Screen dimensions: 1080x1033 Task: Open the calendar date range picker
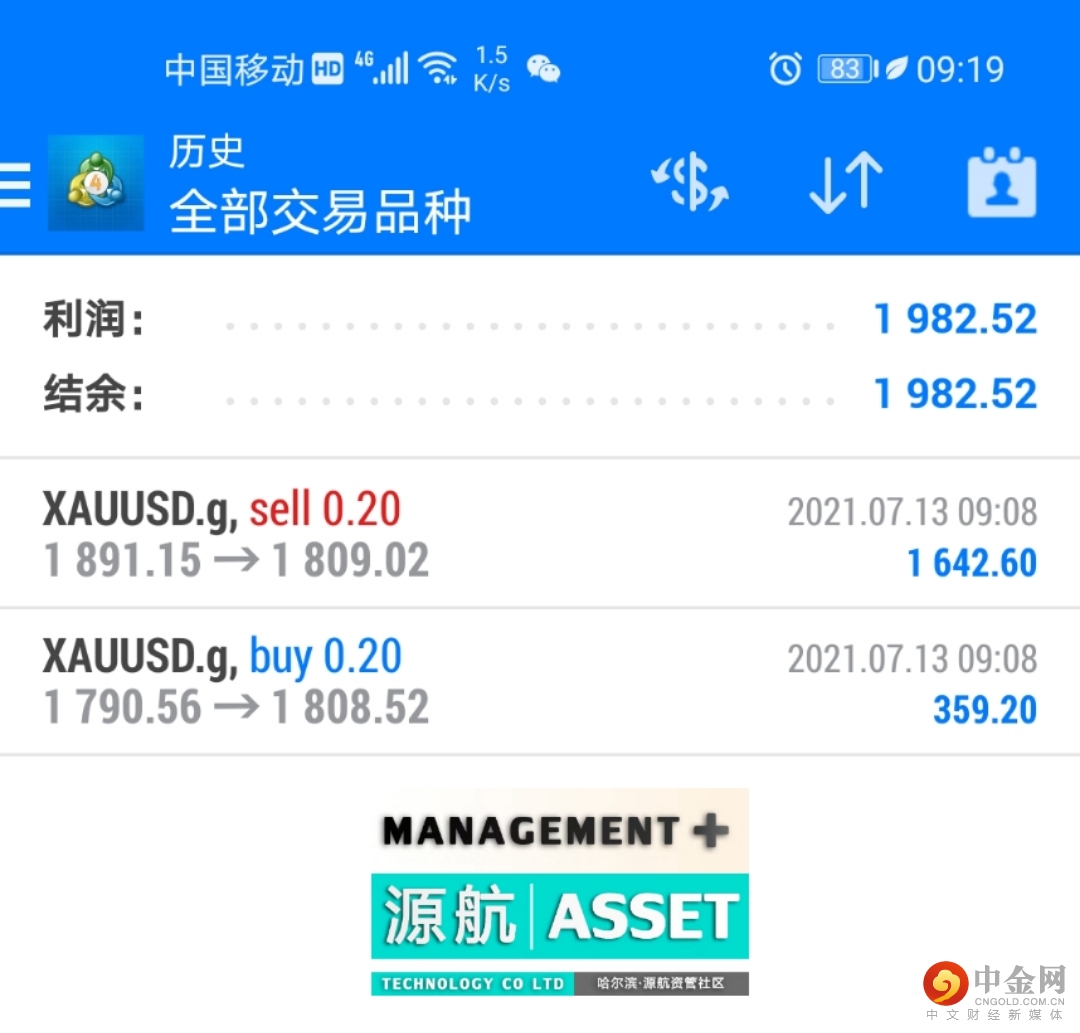click(1001, 184)
